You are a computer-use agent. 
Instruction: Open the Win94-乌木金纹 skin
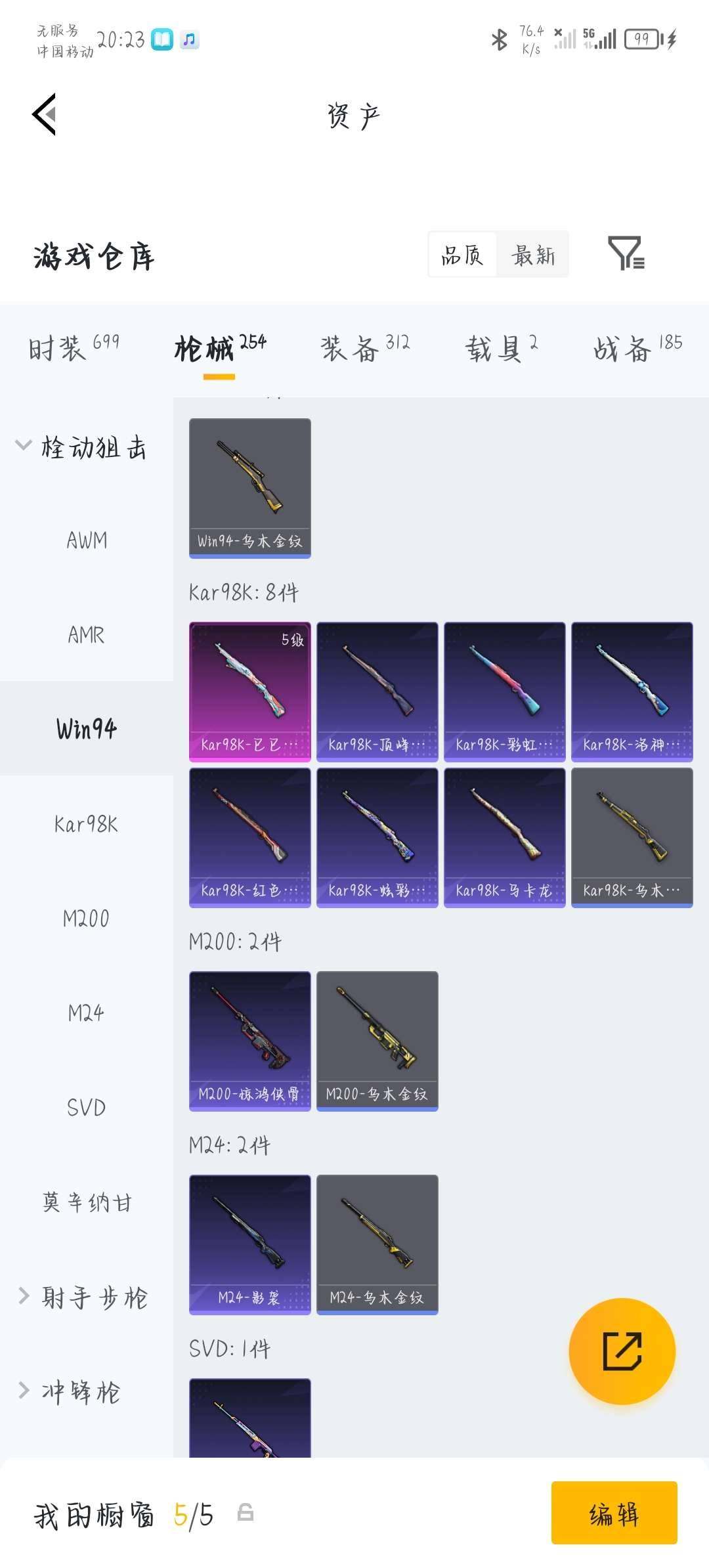coord(249,488)
